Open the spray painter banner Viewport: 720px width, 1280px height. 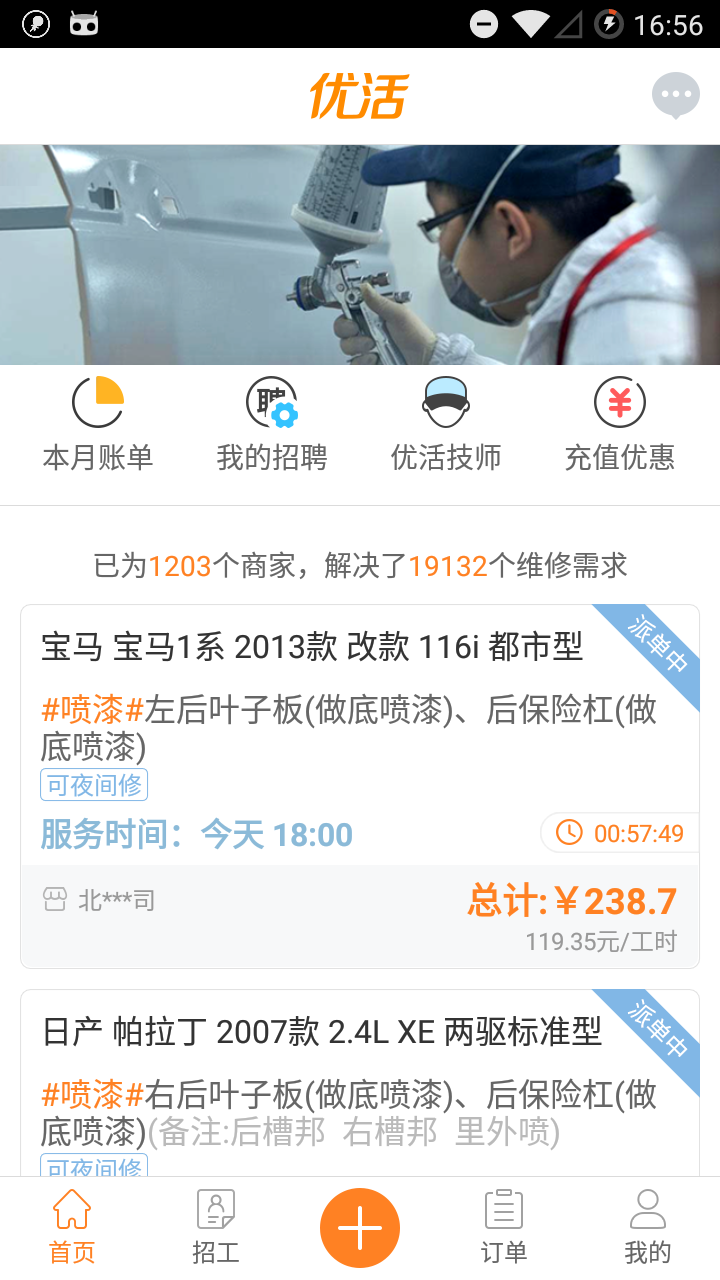click(x=360, y=255)
